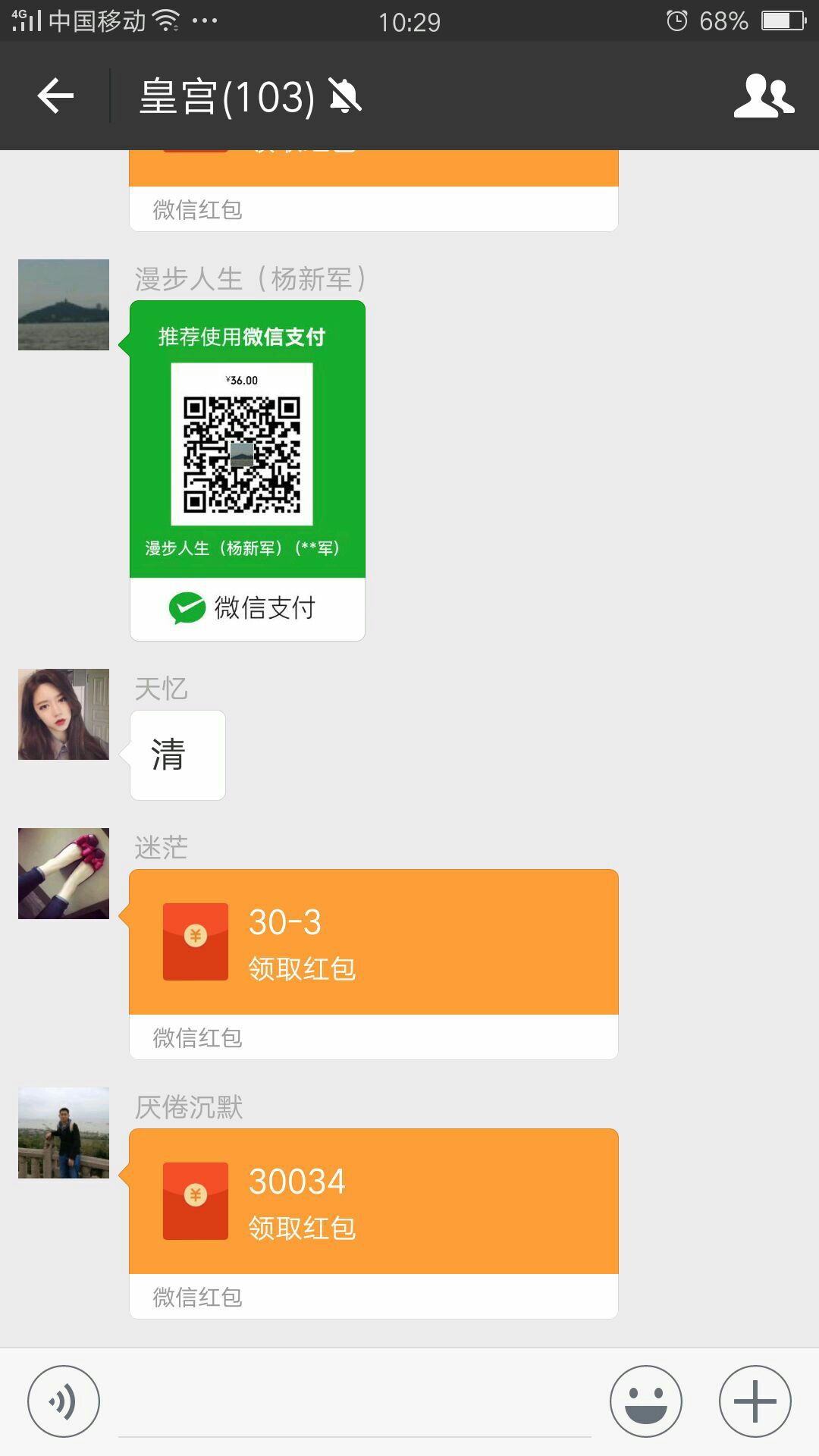The width and height of the screenshot is (819, 1456).
Task: Open 厌倦沉默's profile avatar
Action: point(64,1133)
